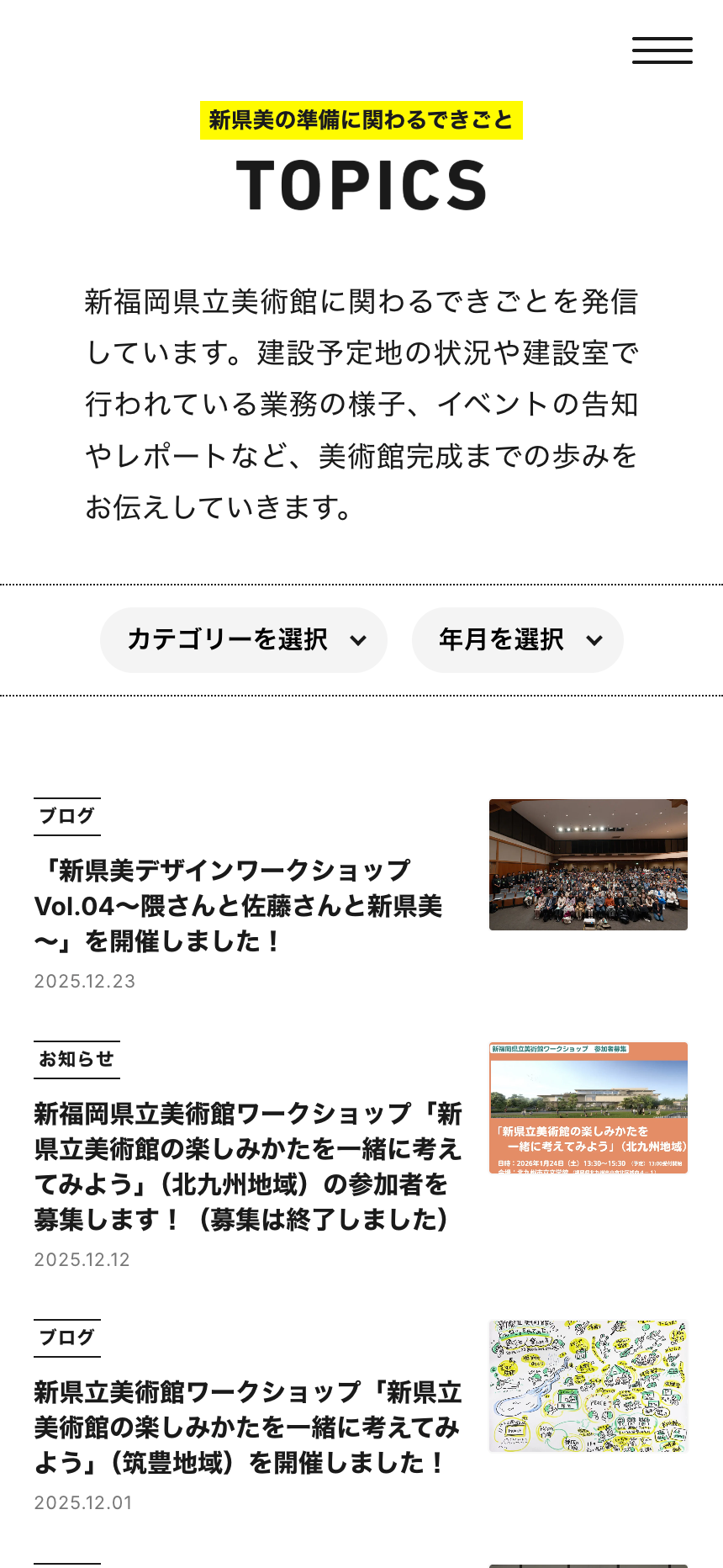Expand the 年月を選択 dropdown
The height and width of the screenshot is (1568, 723).
pyautogui.click(x=518, y=640)
